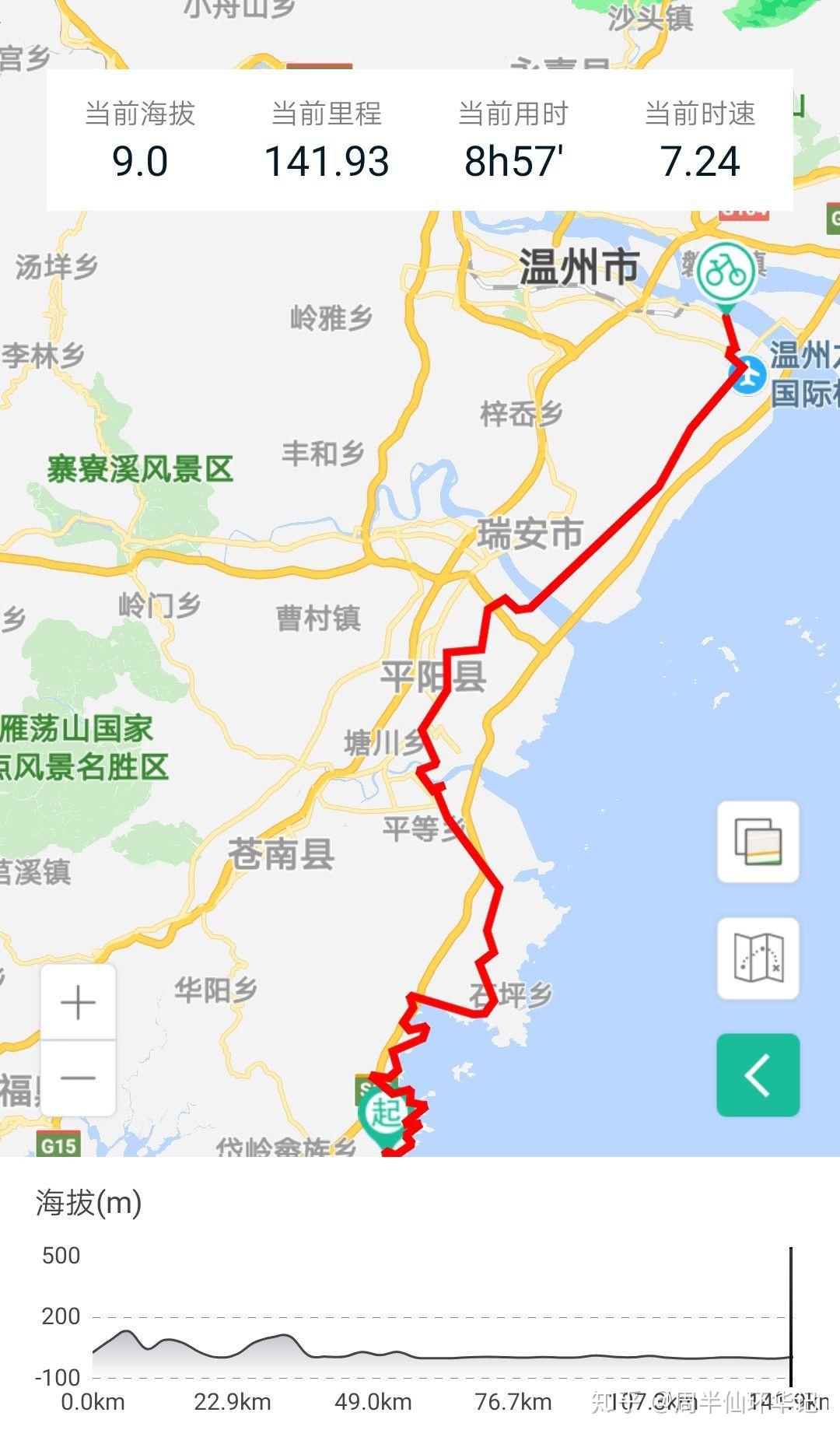Screen dimensions: 840x1437
Task: Tap the green back arrow button
Action: [758, 1074]
